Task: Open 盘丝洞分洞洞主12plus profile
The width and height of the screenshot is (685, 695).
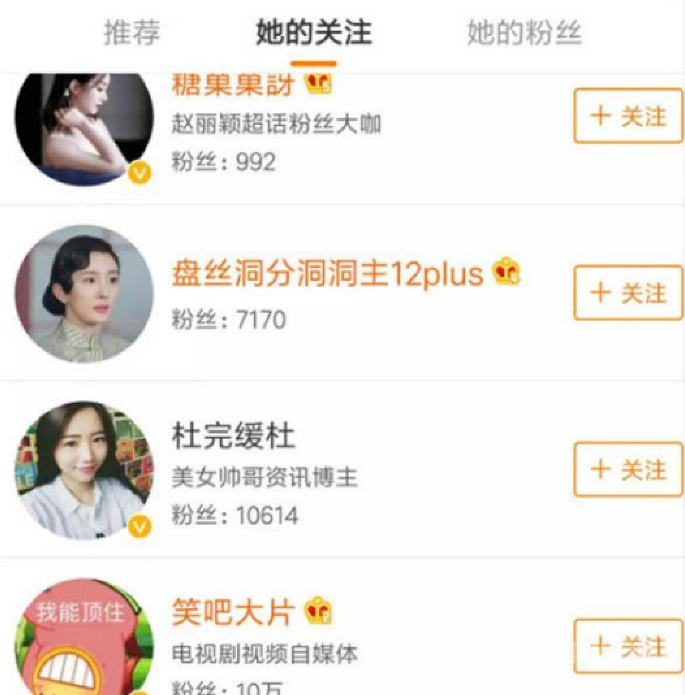Action: pyautogui.click(x=326, y=274)
